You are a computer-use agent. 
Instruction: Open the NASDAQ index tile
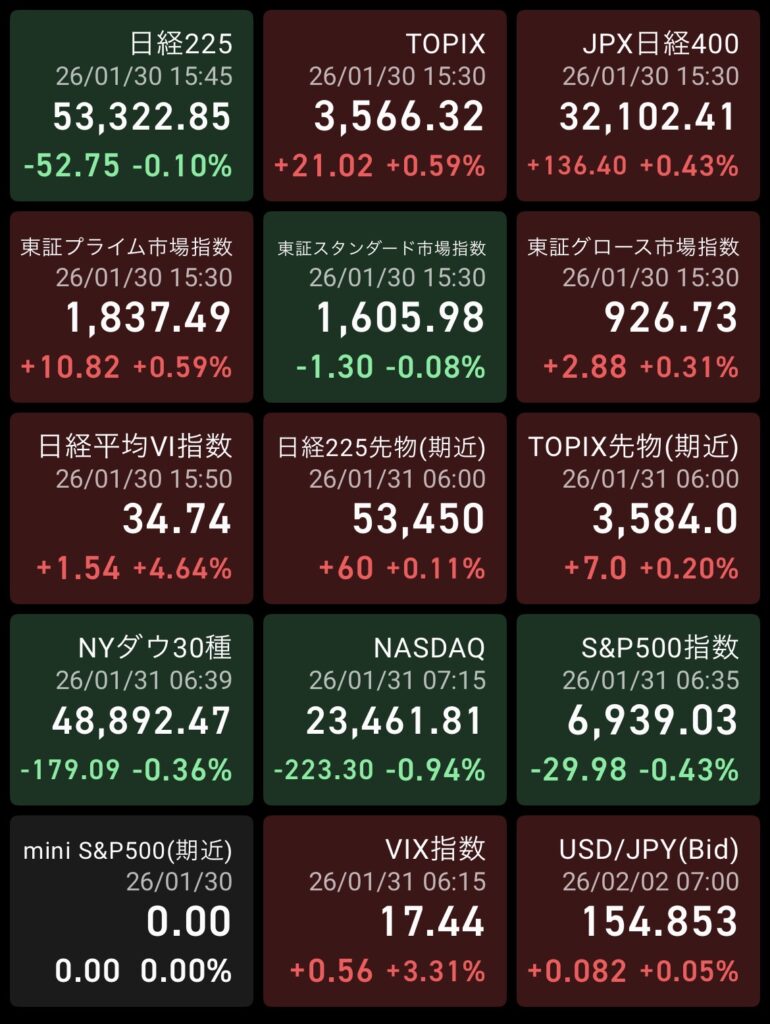385,709
